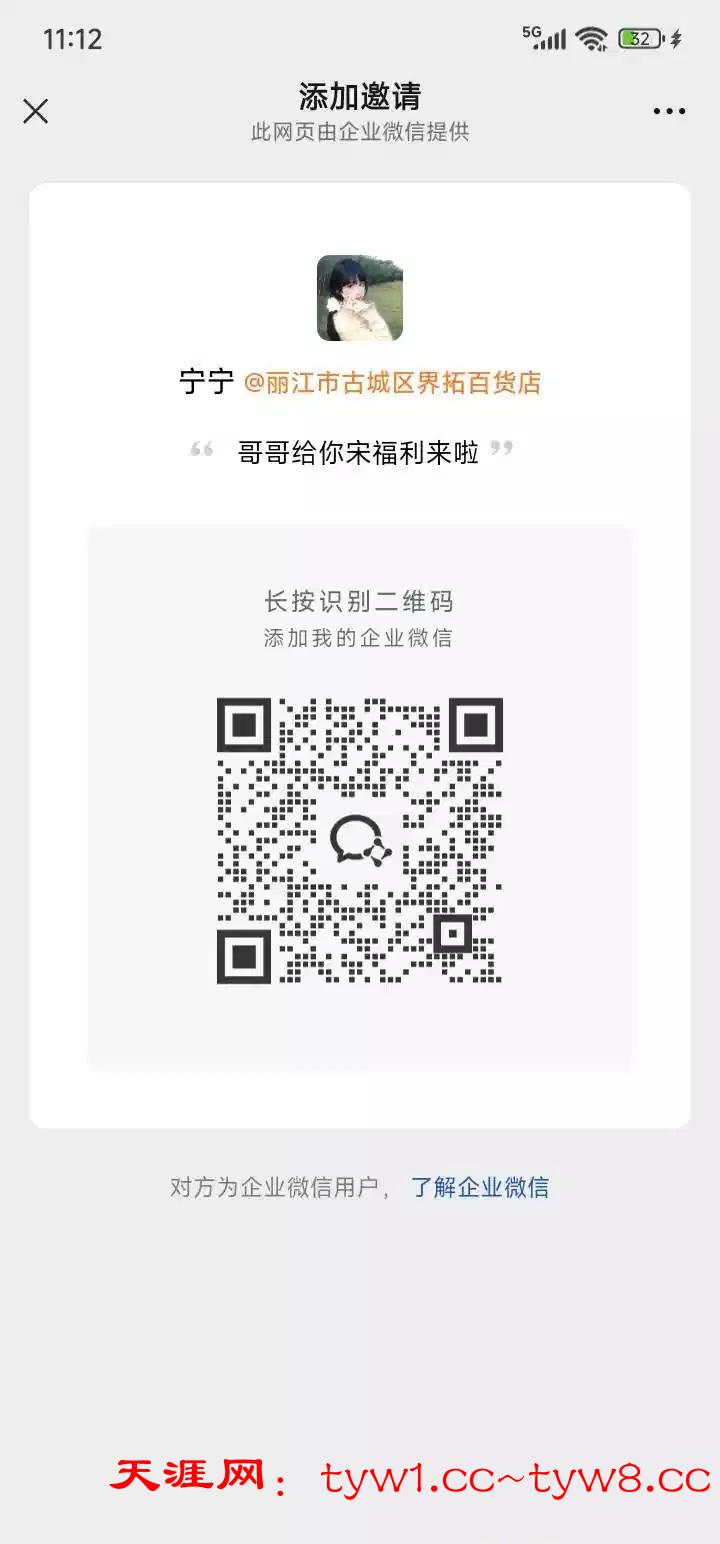Viewport: 720px width, 1544px height.
Task: Close the 添加邀请 page
Action: point(36,111)
